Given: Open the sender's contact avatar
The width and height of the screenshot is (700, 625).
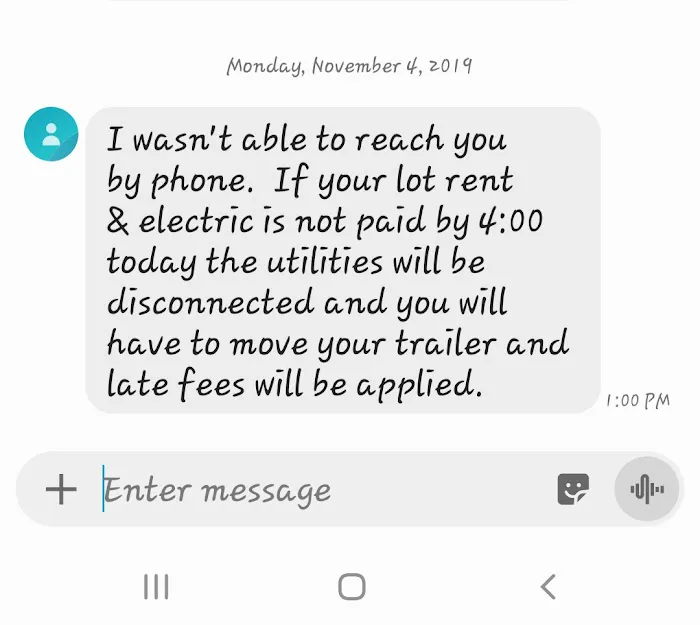Looking at the screenshot, I should (x=51, y=134).
